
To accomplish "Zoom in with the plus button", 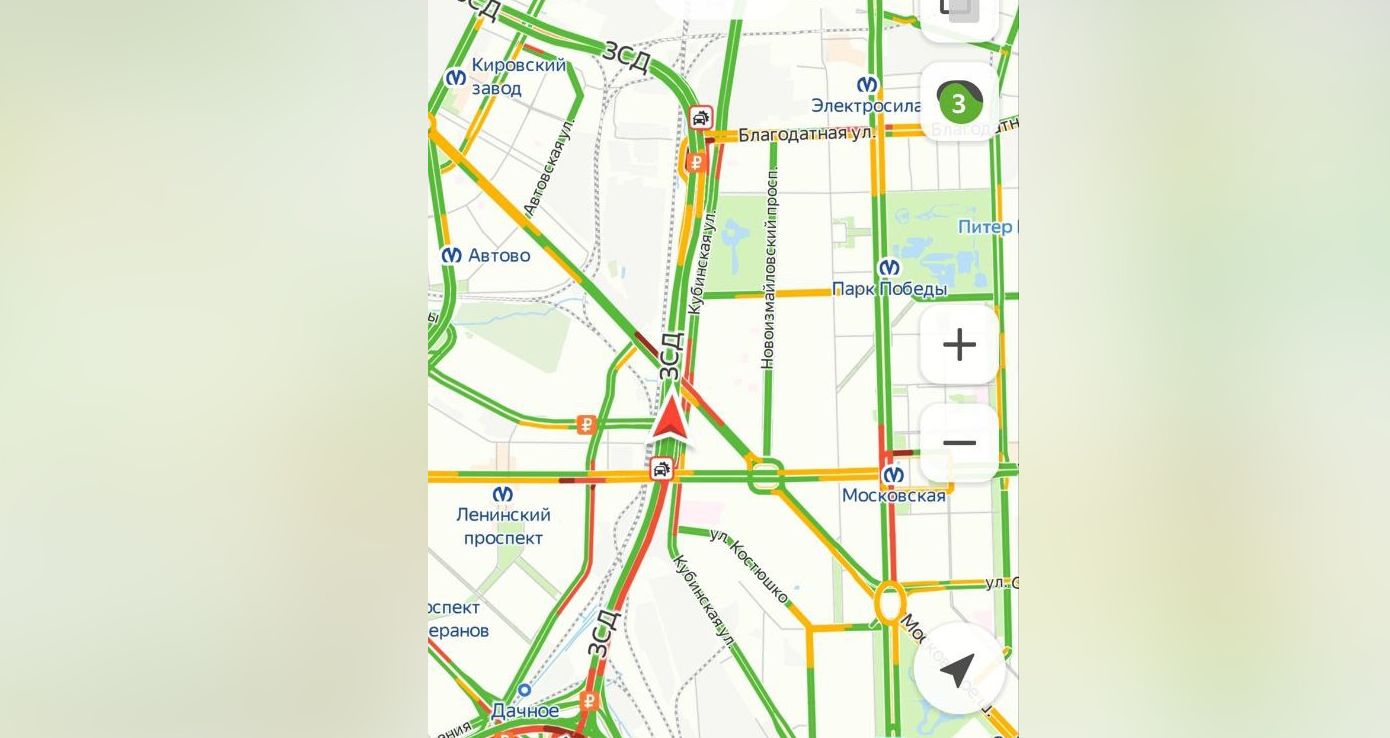I will click(959, 345).
